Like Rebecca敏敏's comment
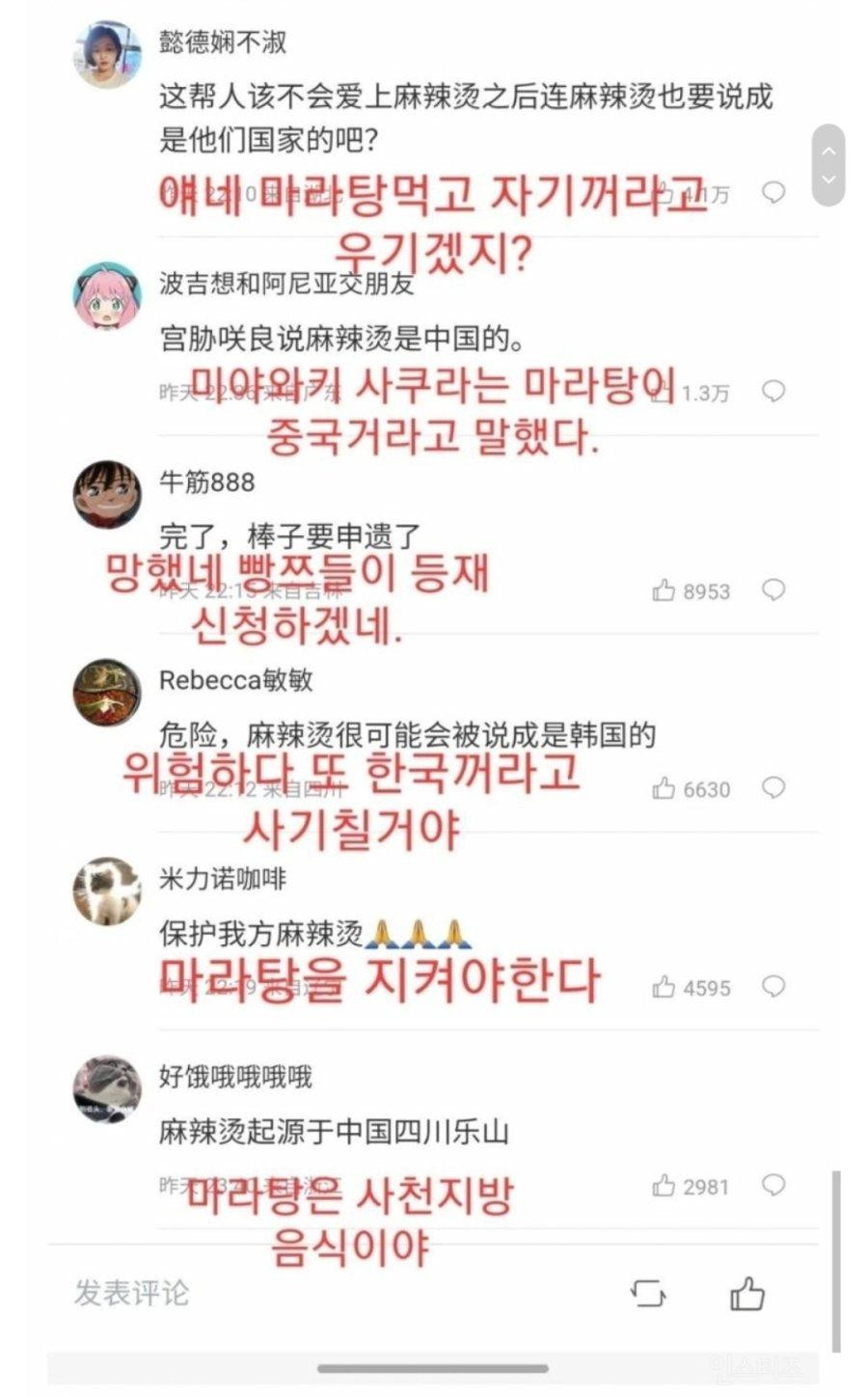Image resolution: width=868 pixels, height=1397 pixels. (x=665, y=789)
